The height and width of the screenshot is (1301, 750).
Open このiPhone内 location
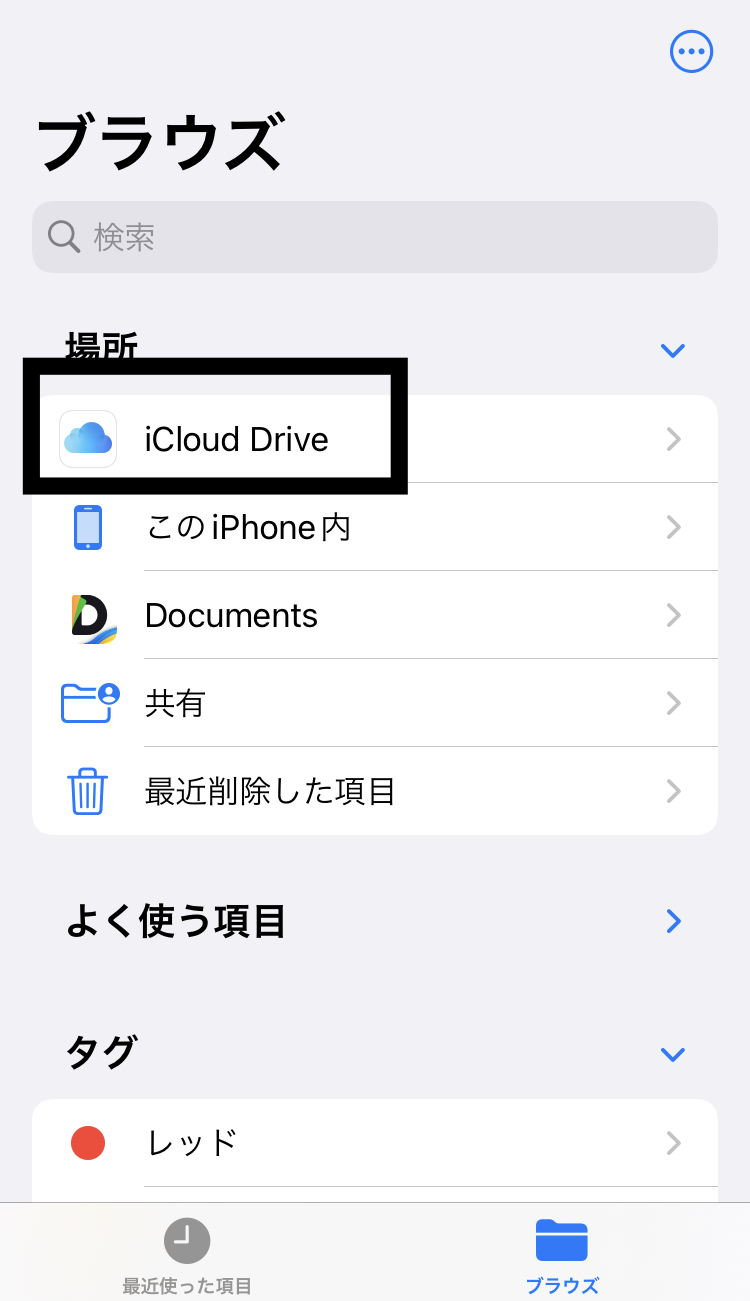[375, 527]
